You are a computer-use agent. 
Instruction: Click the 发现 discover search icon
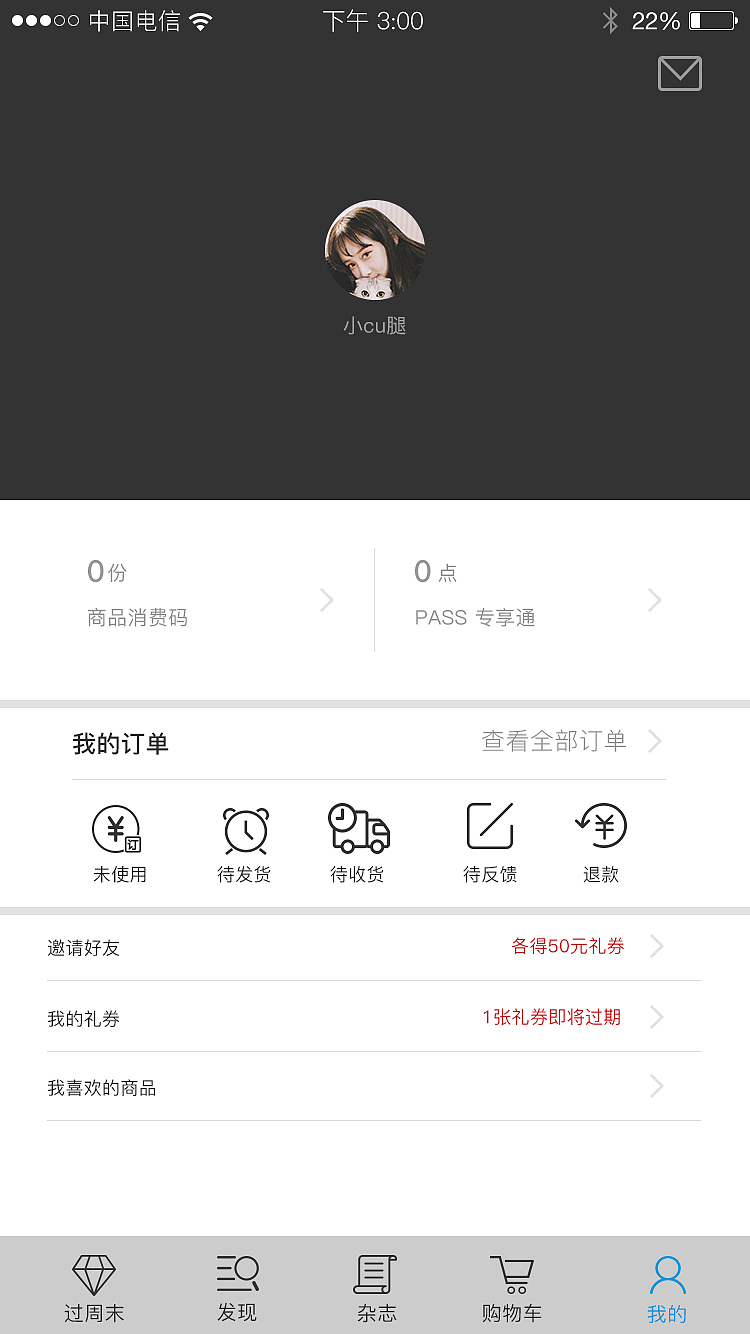point(237,1275)
